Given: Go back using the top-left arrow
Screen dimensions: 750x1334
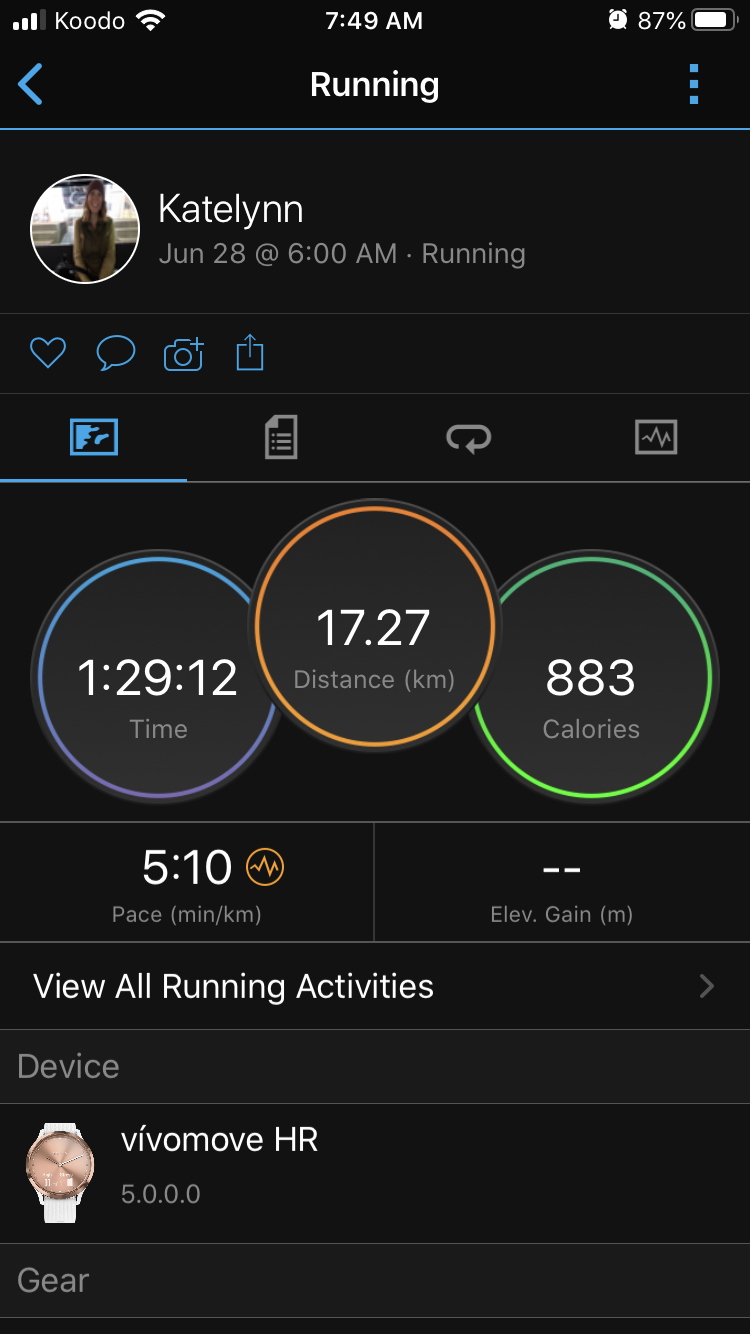Looking at the screenshot, I should pos(31,85).
